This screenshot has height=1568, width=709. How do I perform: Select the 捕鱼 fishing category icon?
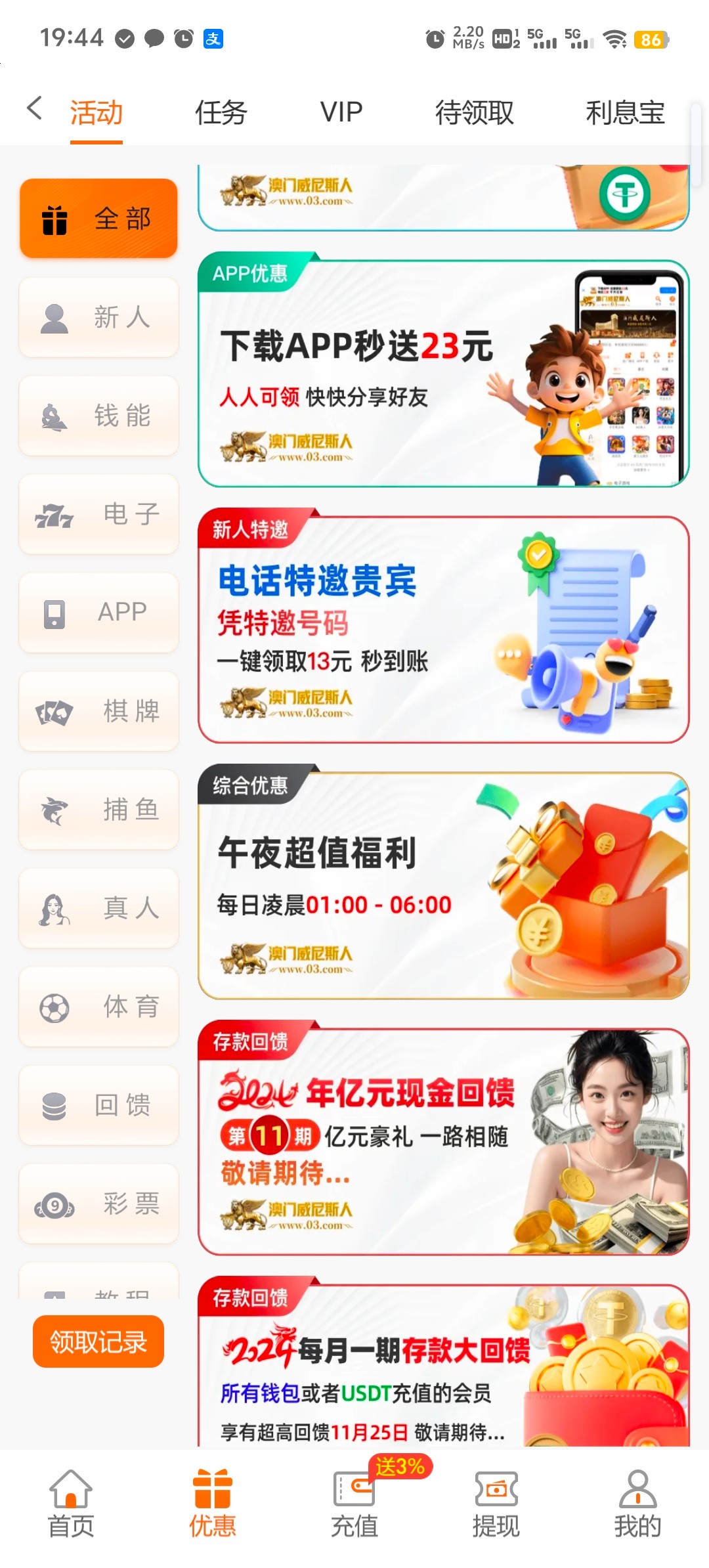(98, 810)
